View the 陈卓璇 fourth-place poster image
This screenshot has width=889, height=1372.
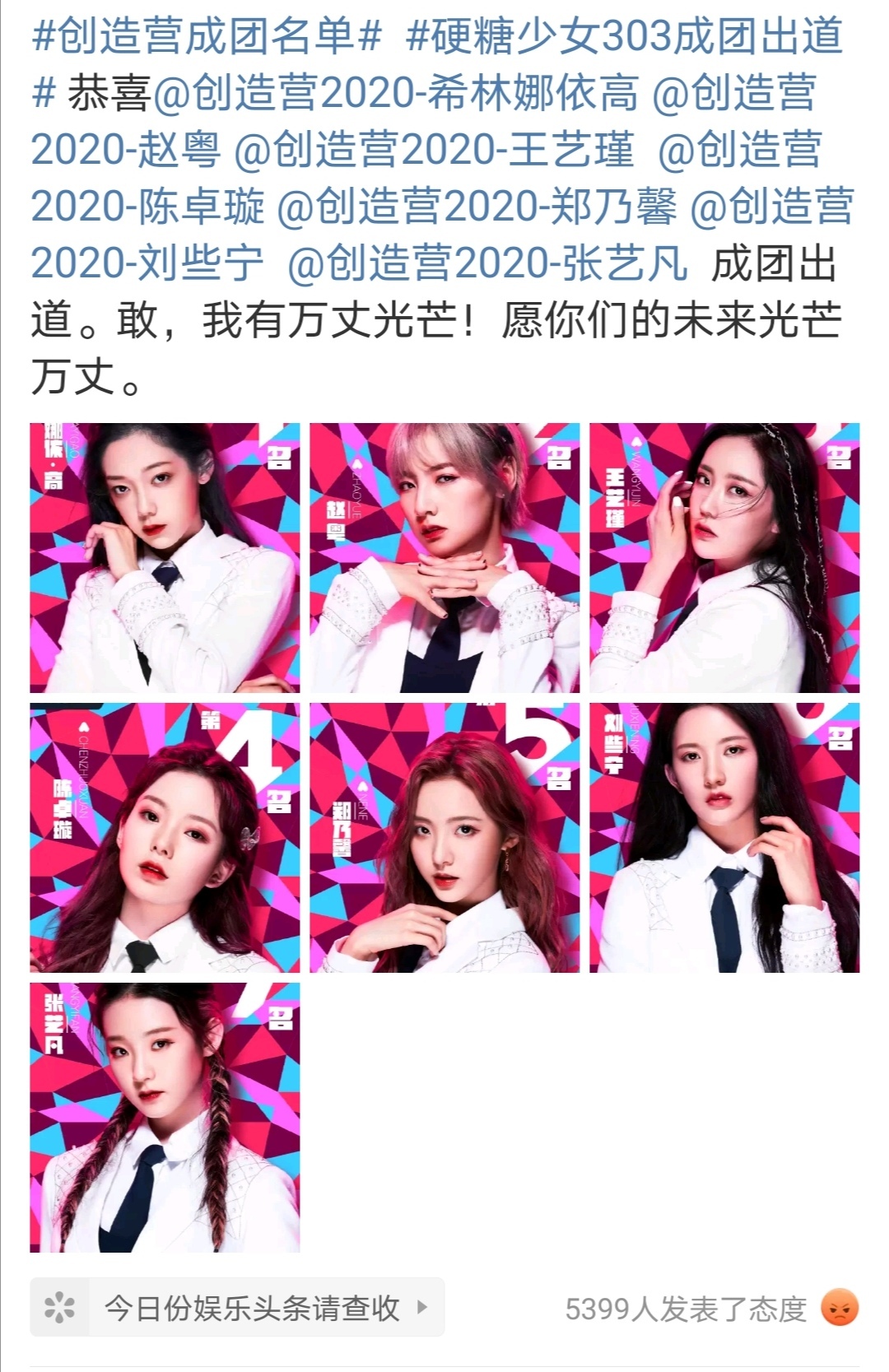point(165,838)
